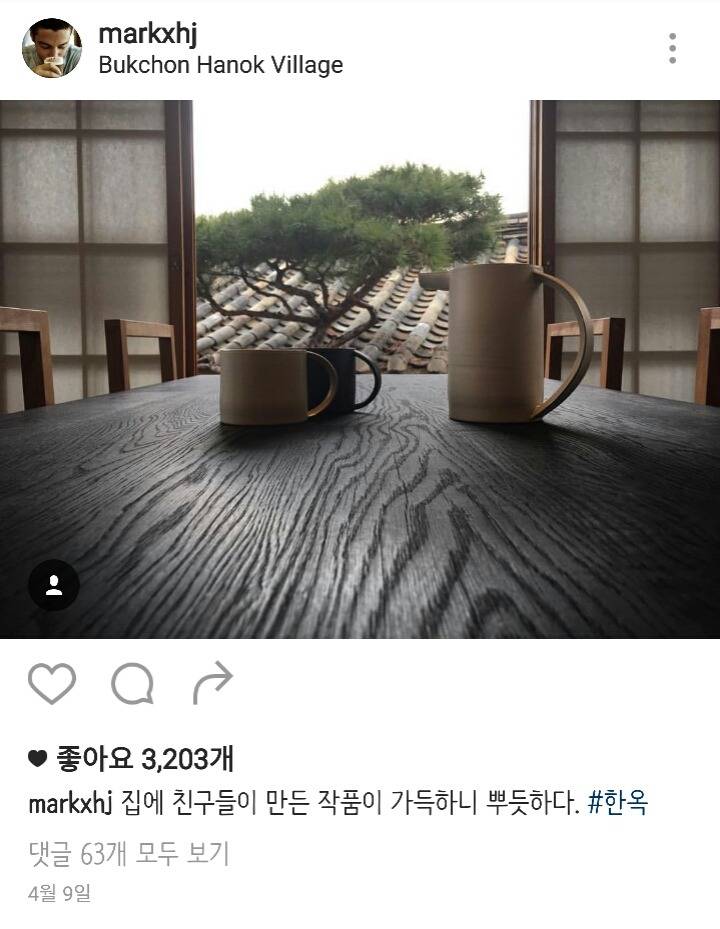Select the username markxhj in the header
Image resolution: width=720 pixels, height=929 pixels.
(146, 32)
